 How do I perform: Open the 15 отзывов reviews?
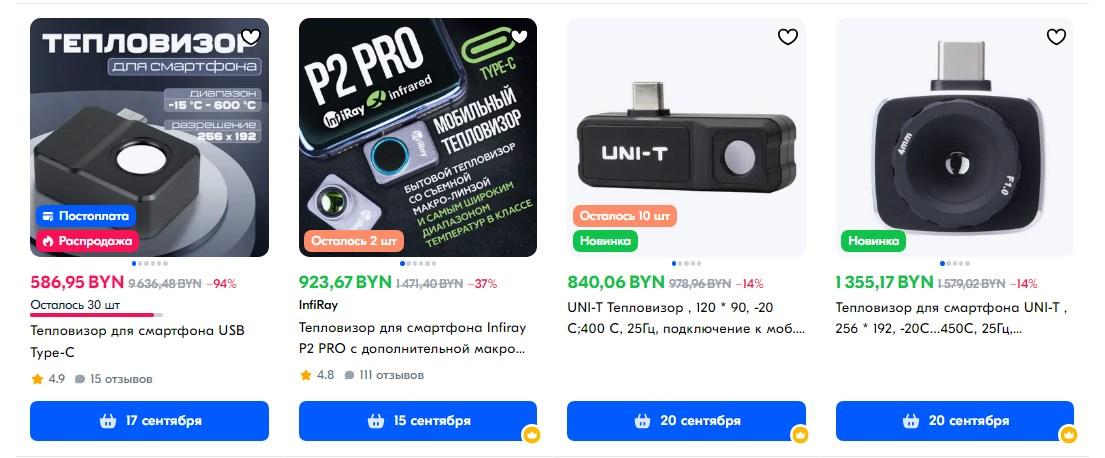120,379
